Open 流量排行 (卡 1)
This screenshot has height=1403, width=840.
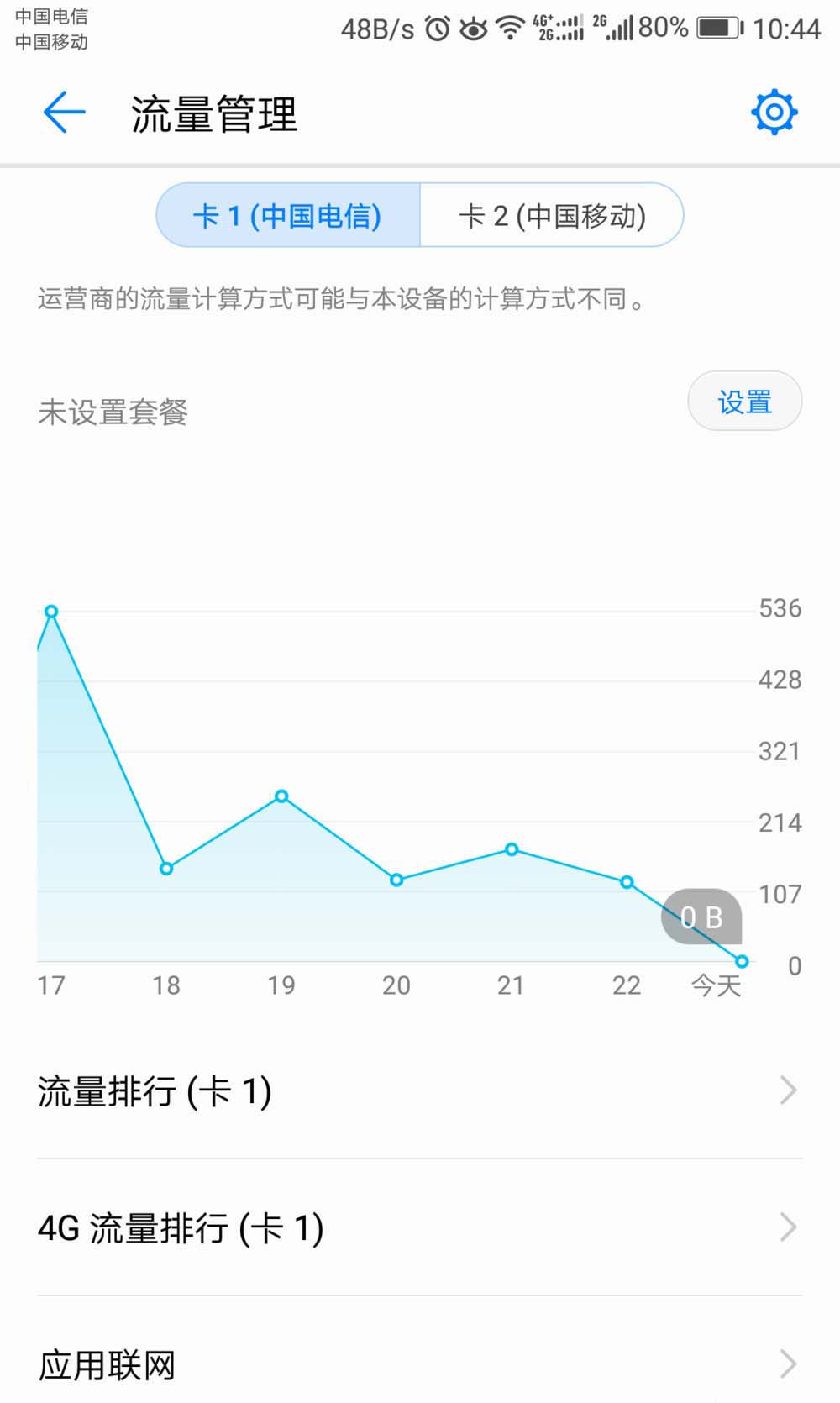(x=420, y=1090)
